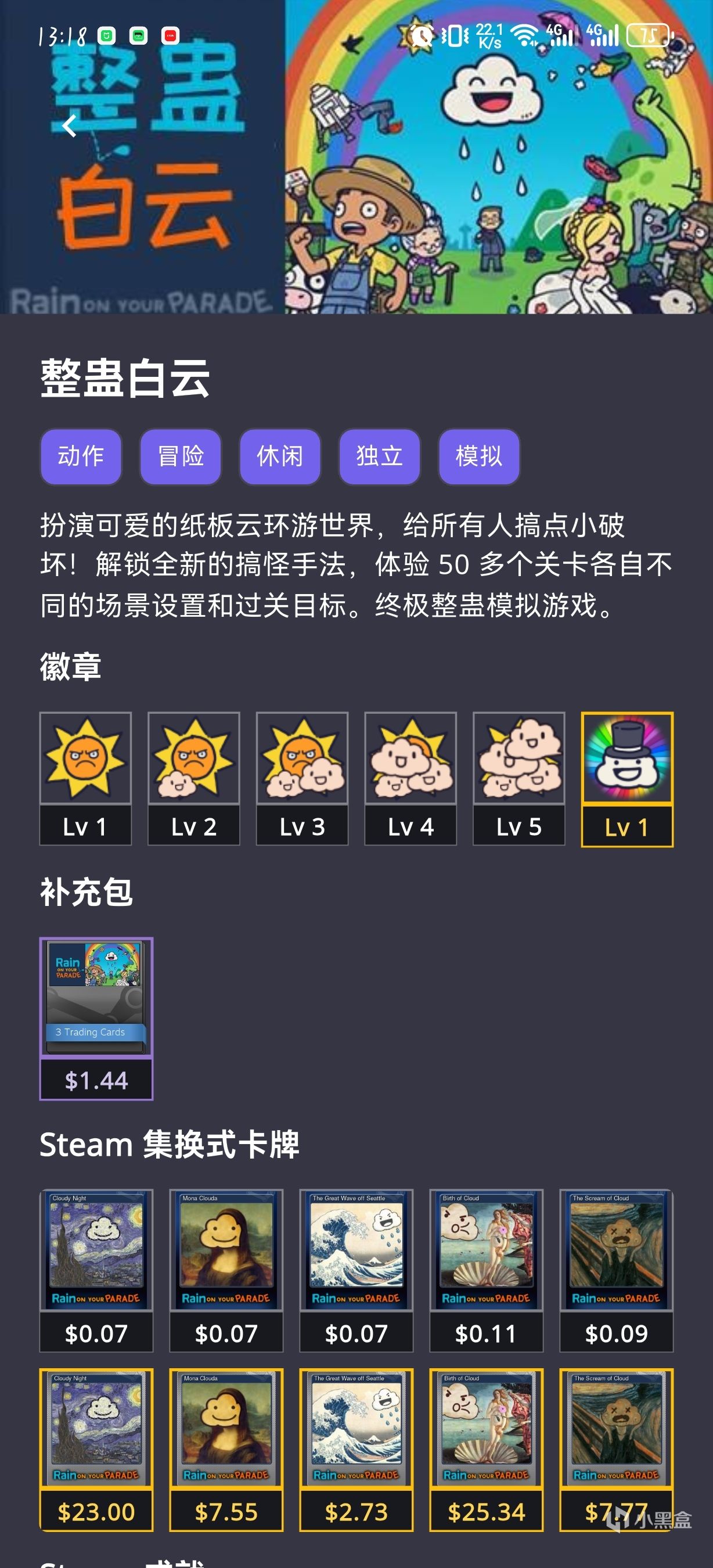Viewport: 713px width, 1568px height.
Task: Choose the 模拟 tag chip
Action: pyautogui.click(x=479, y=456)
